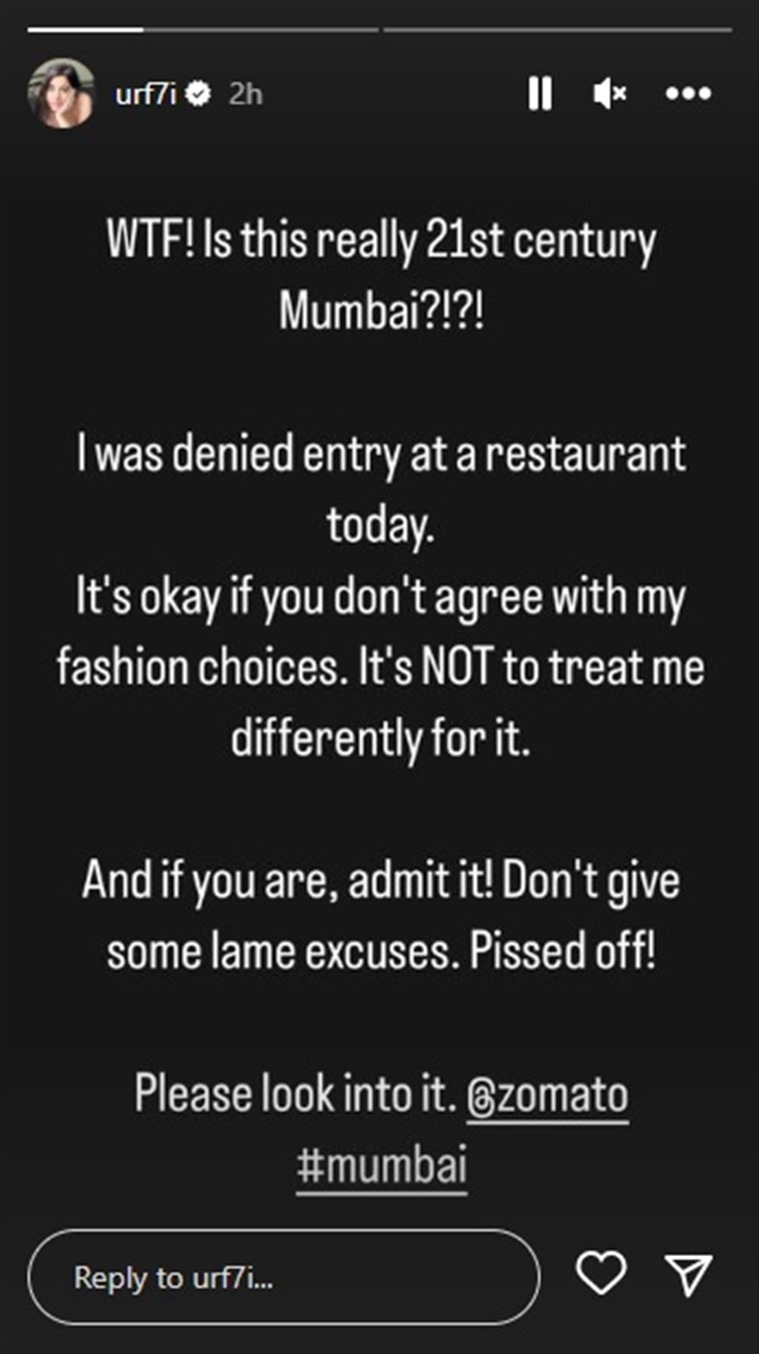
Task: Like this story with the heart
Action: pyautogui.click(x=602, y=1273)
